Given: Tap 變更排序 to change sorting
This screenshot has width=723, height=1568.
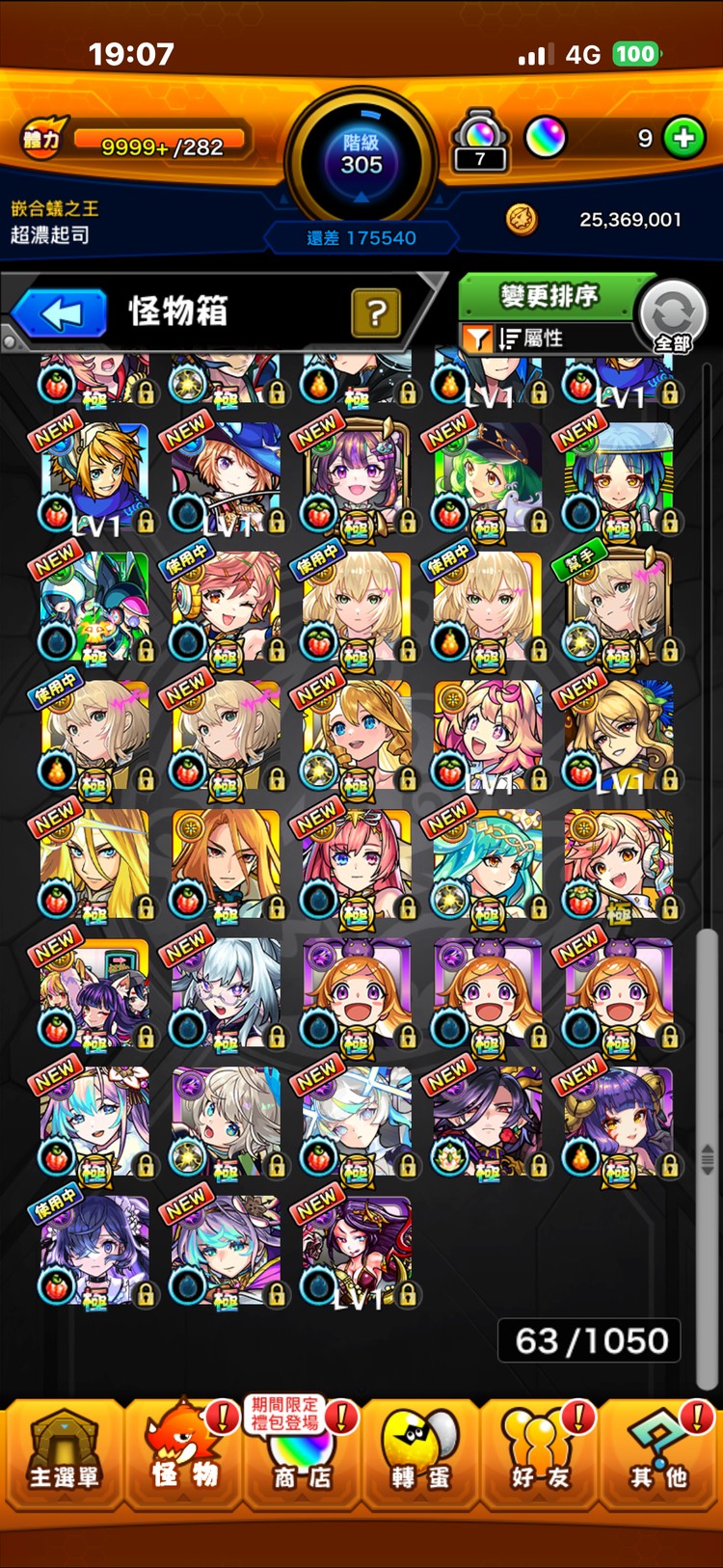Looking at the screenshot, I should pyautogui.click(x=548, y=296).
